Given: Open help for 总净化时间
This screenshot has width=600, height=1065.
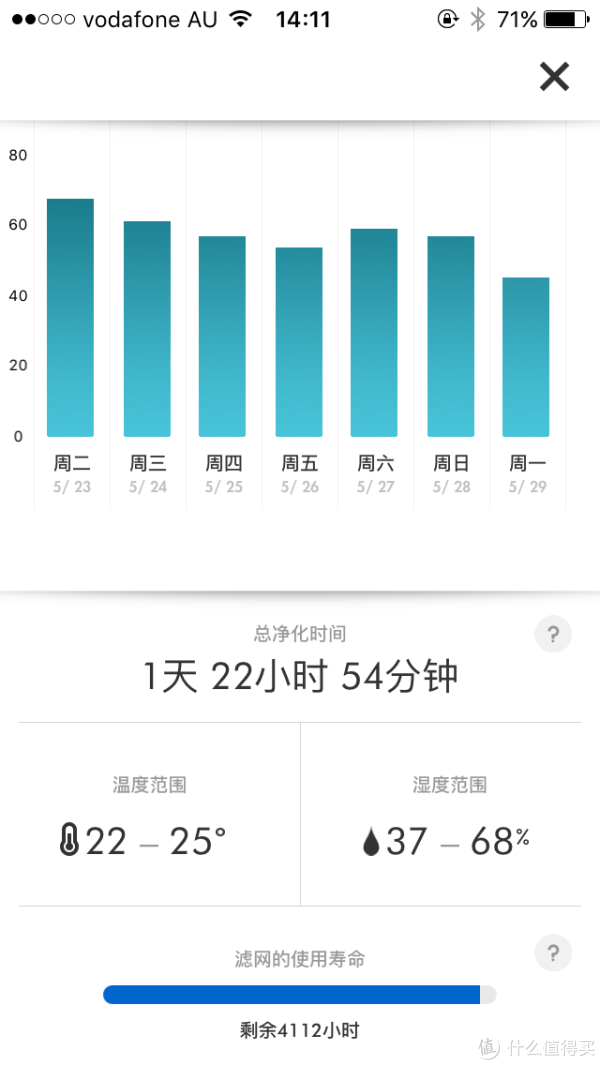Looking at the screenshot, I should coord(553,634).
